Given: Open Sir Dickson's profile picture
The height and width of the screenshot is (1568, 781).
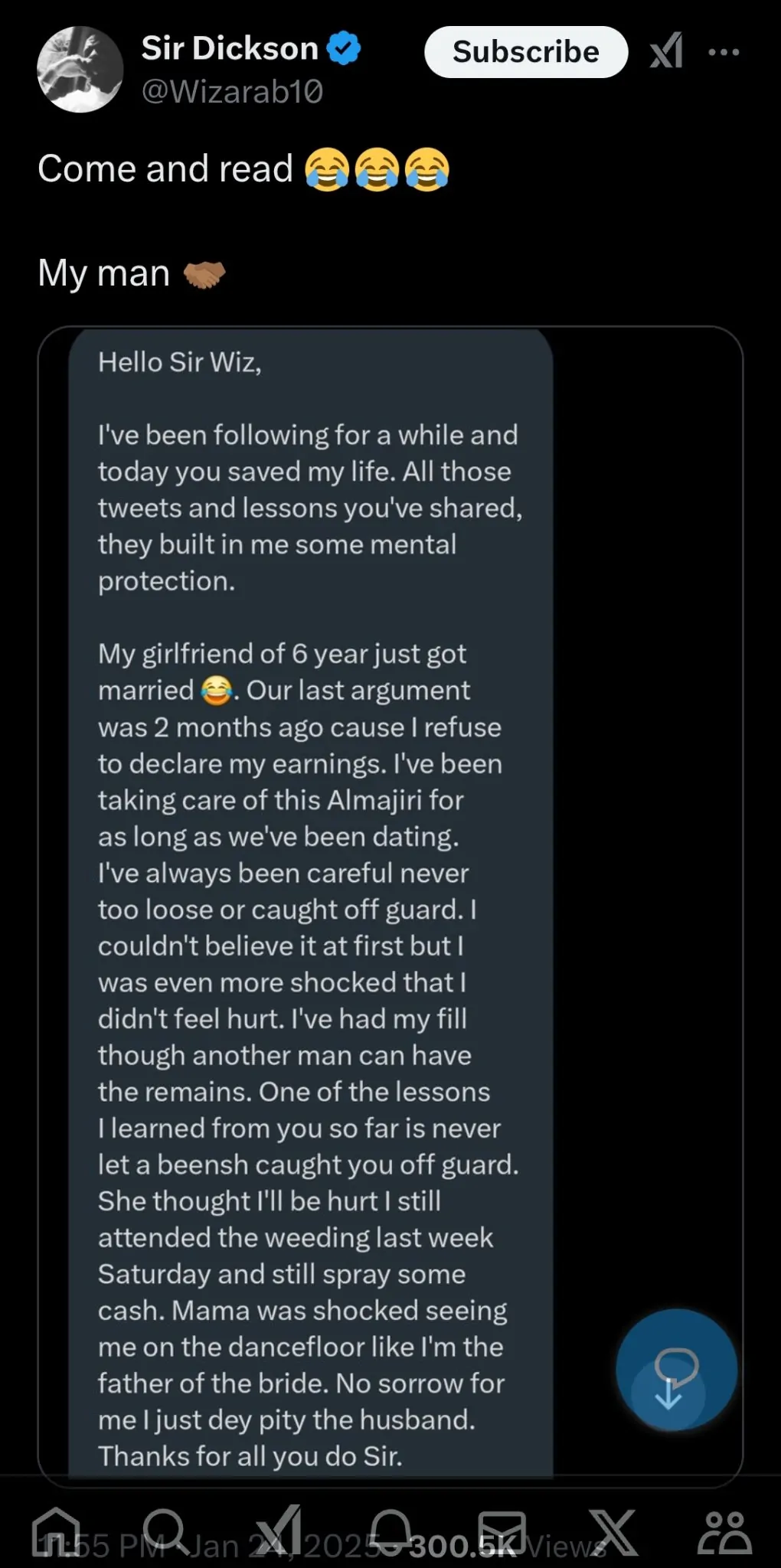Looking at the screenshot, I should click(x=80, y=70).
